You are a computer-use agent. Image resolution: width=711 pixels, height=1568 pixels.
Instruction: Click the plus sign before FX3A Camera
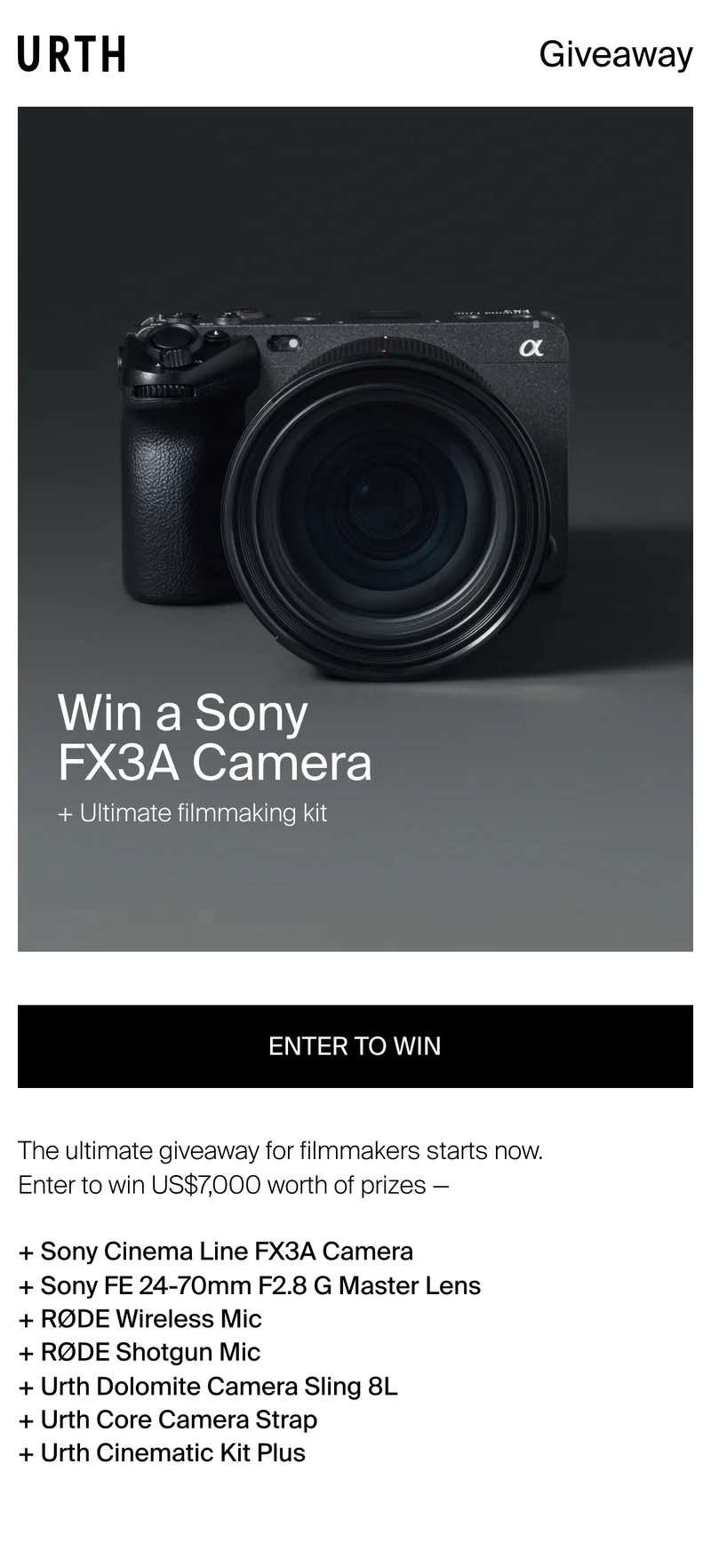25,1252
